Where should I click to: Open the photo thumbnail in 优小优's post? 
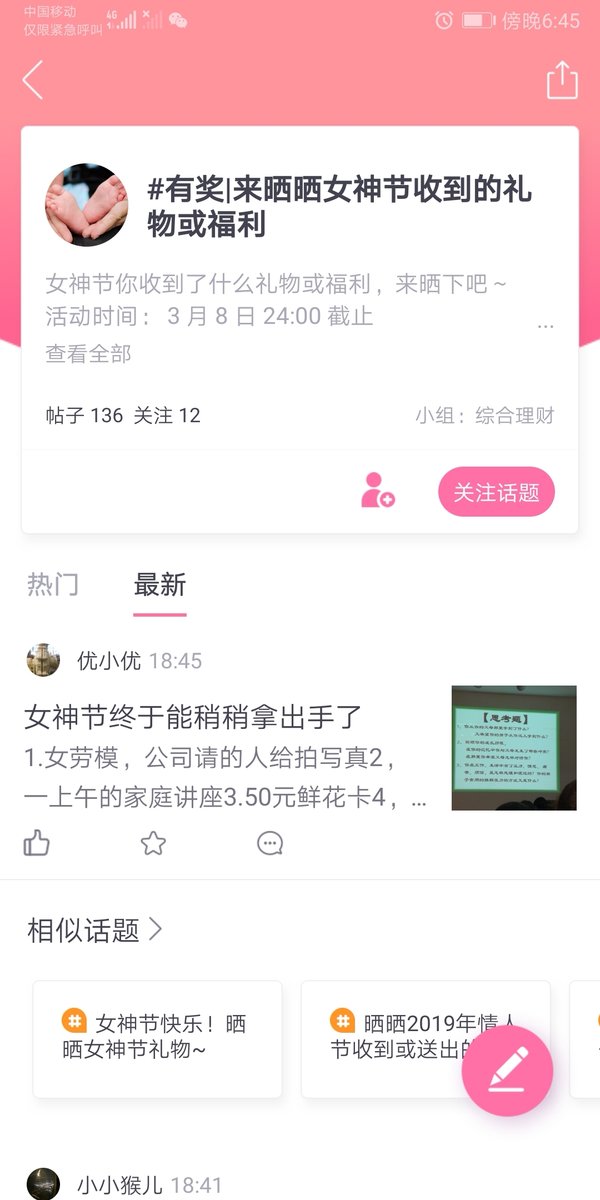click(514, 748)
